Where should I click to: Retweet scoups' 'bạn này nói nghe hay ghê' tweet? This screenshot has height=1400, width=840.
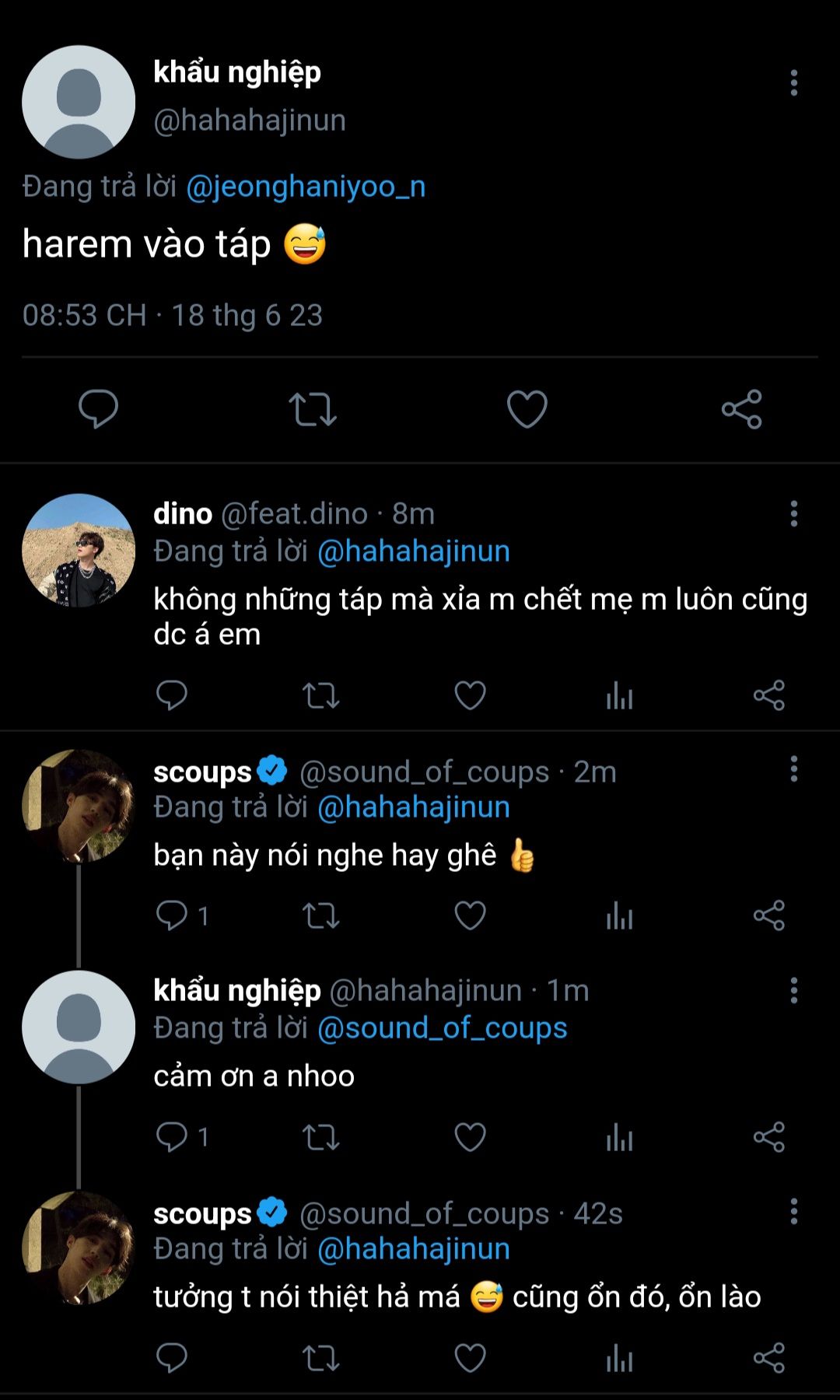point(320,915)
